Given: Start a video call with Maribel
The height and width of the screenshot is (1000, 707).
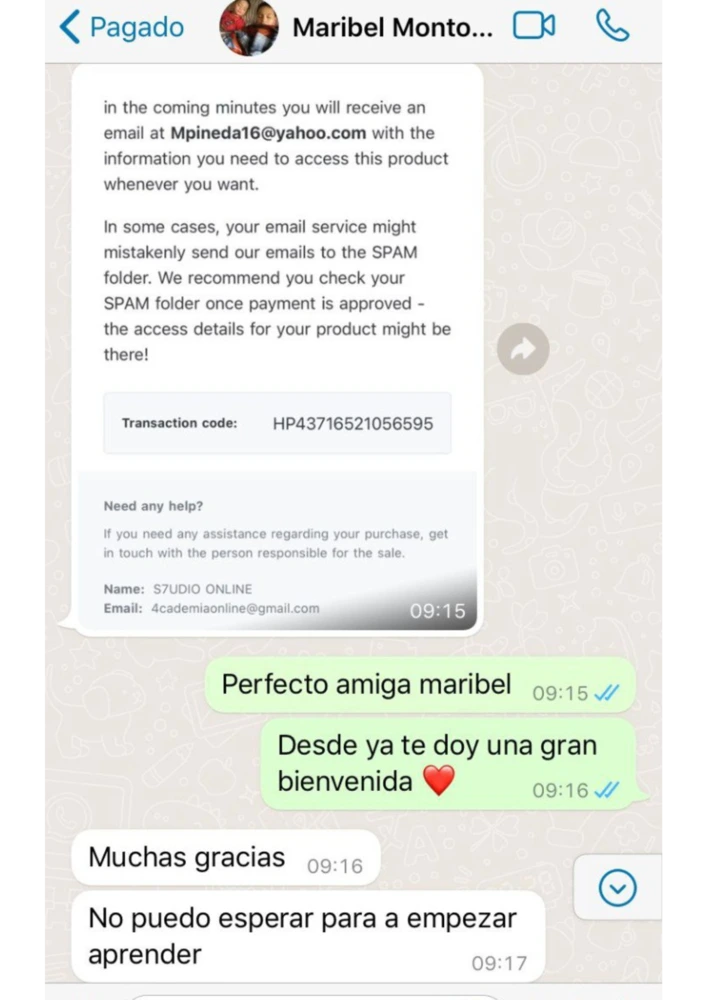Looking at the screenshot, I should [x=534, y=27].
